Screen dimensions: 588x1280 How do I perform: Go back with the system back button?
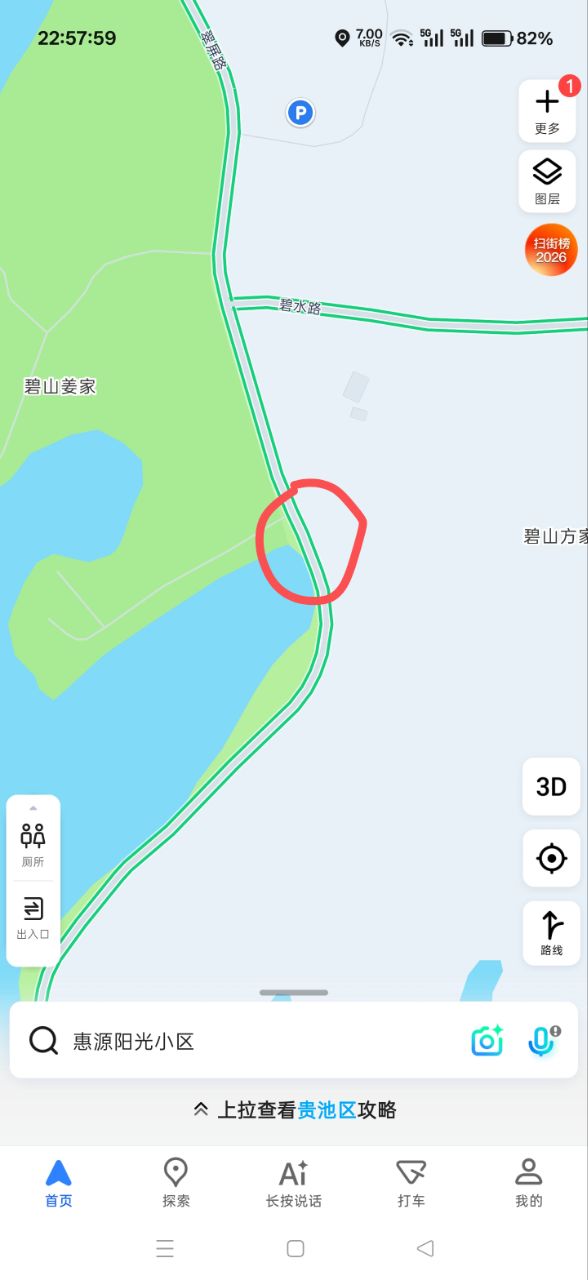pos(425,1248)
